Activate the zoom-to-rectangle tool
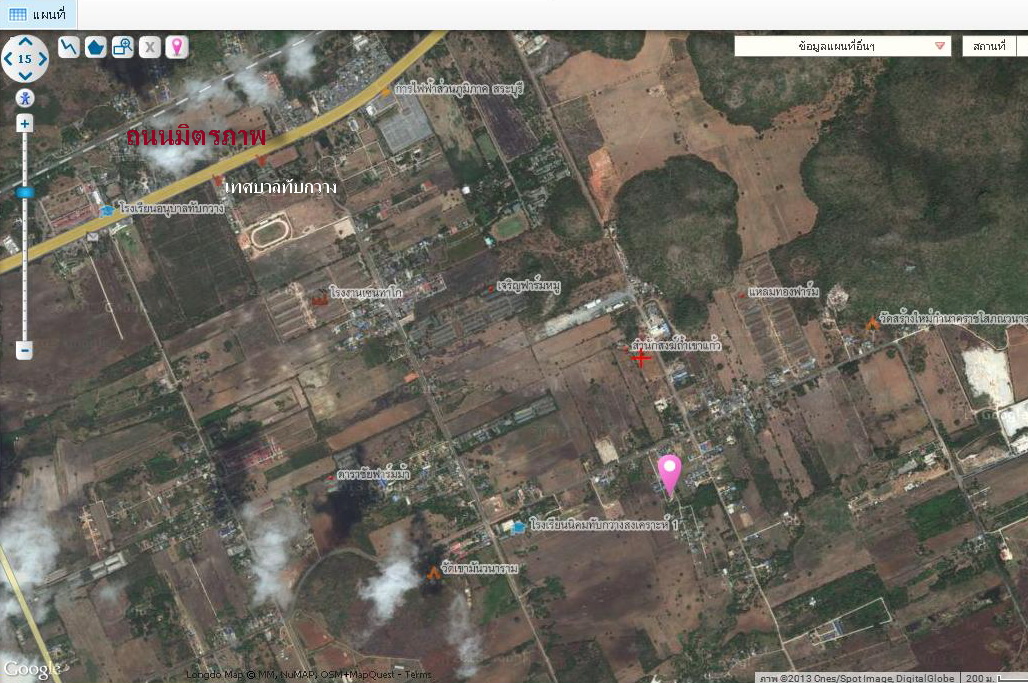This screenshot has width=1028, height=683. coord(123,47)
